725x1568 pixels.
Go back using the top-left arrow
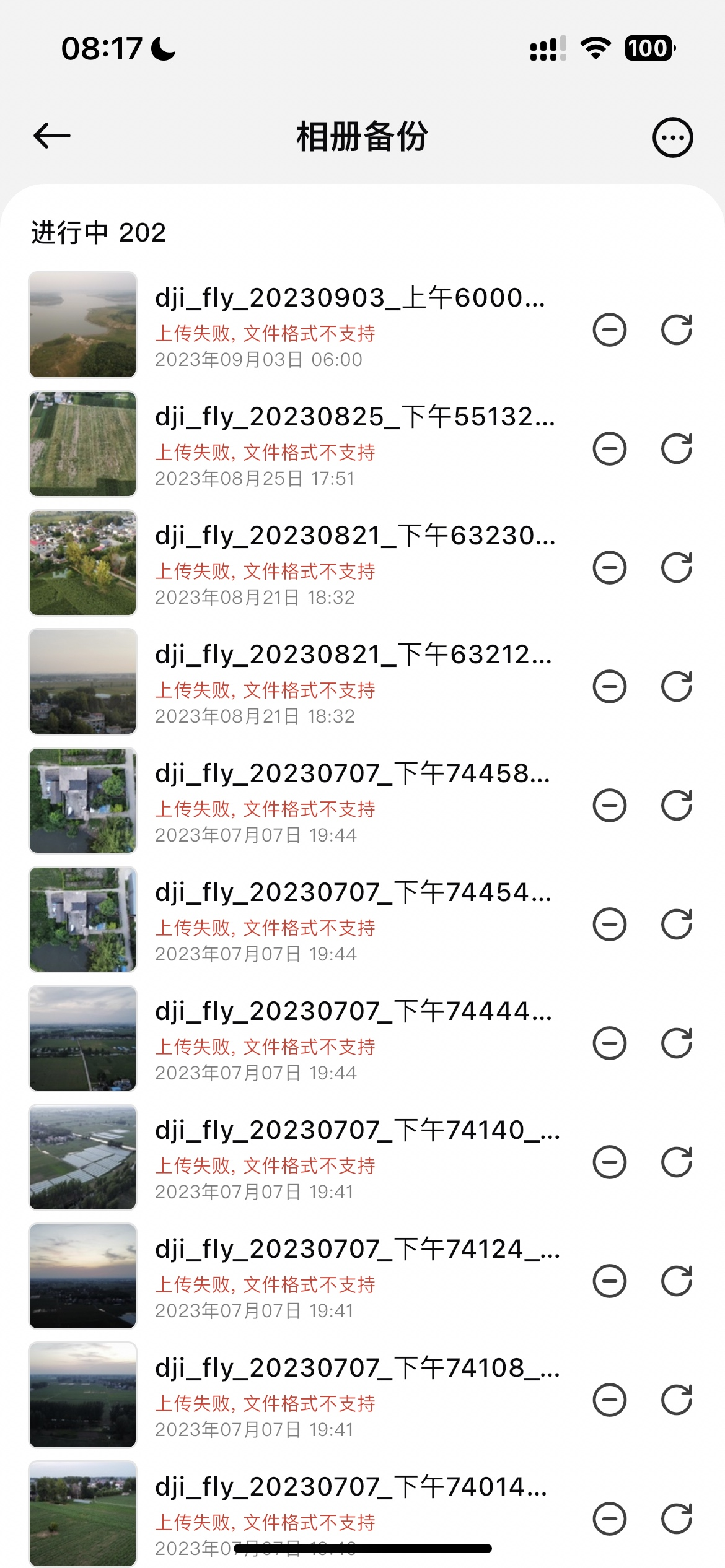pos(52,136)
